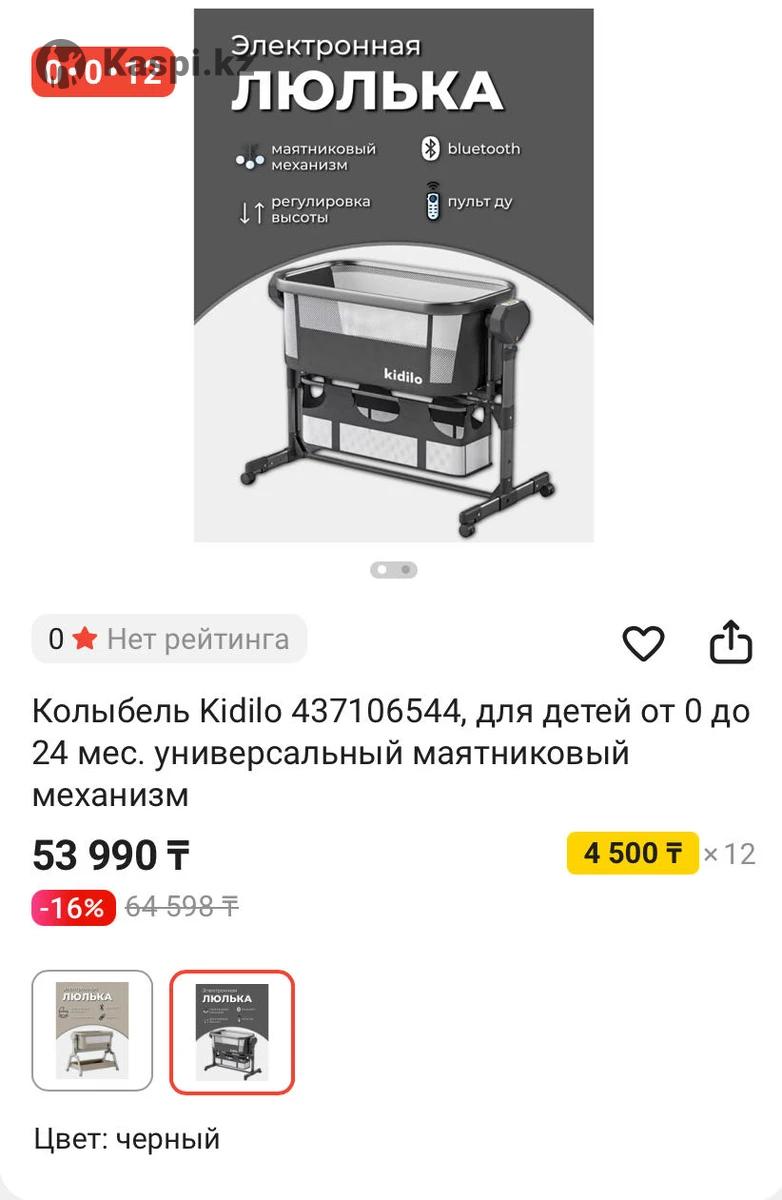Image resolution: width=782 pixels, height=1200 pixels.
Task: Select the beige color variant thumbnail
Action: [92, 1030]
